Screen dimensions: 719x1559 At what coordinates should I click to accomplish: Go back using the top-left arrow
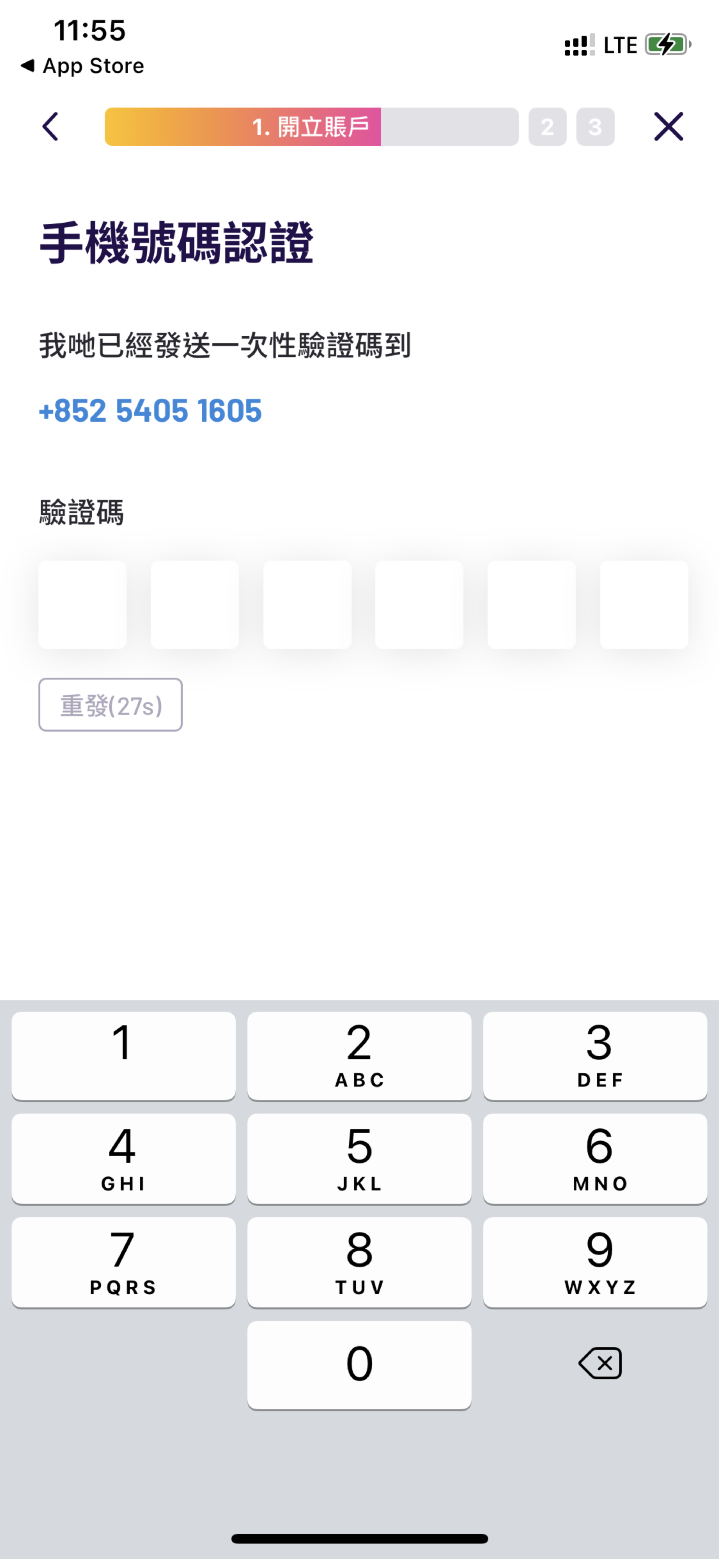50,127
